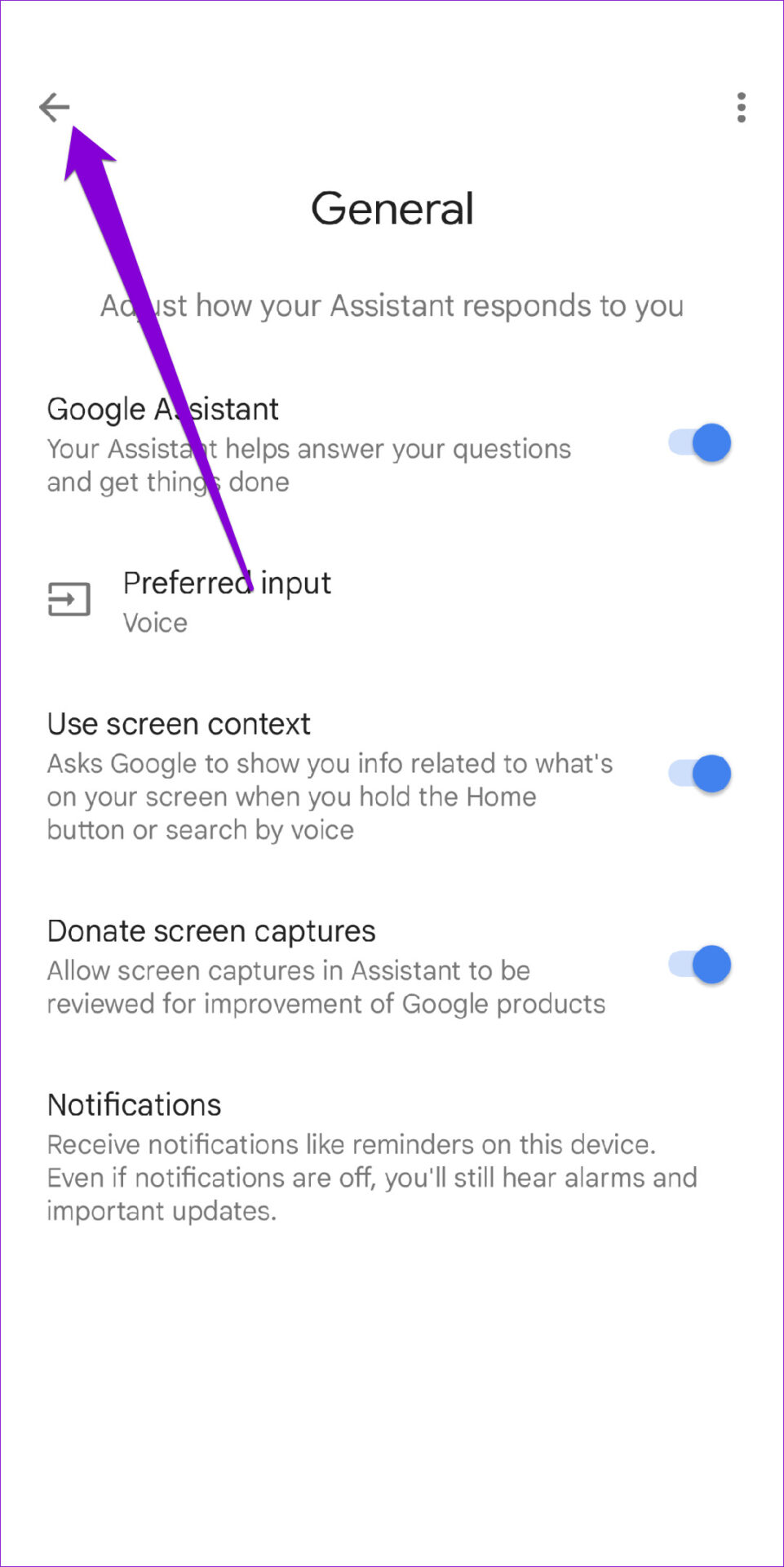The width and height of the screenshot is (784, 1567).
Task: Open the three-dot overflow menu
Action: 741,108
